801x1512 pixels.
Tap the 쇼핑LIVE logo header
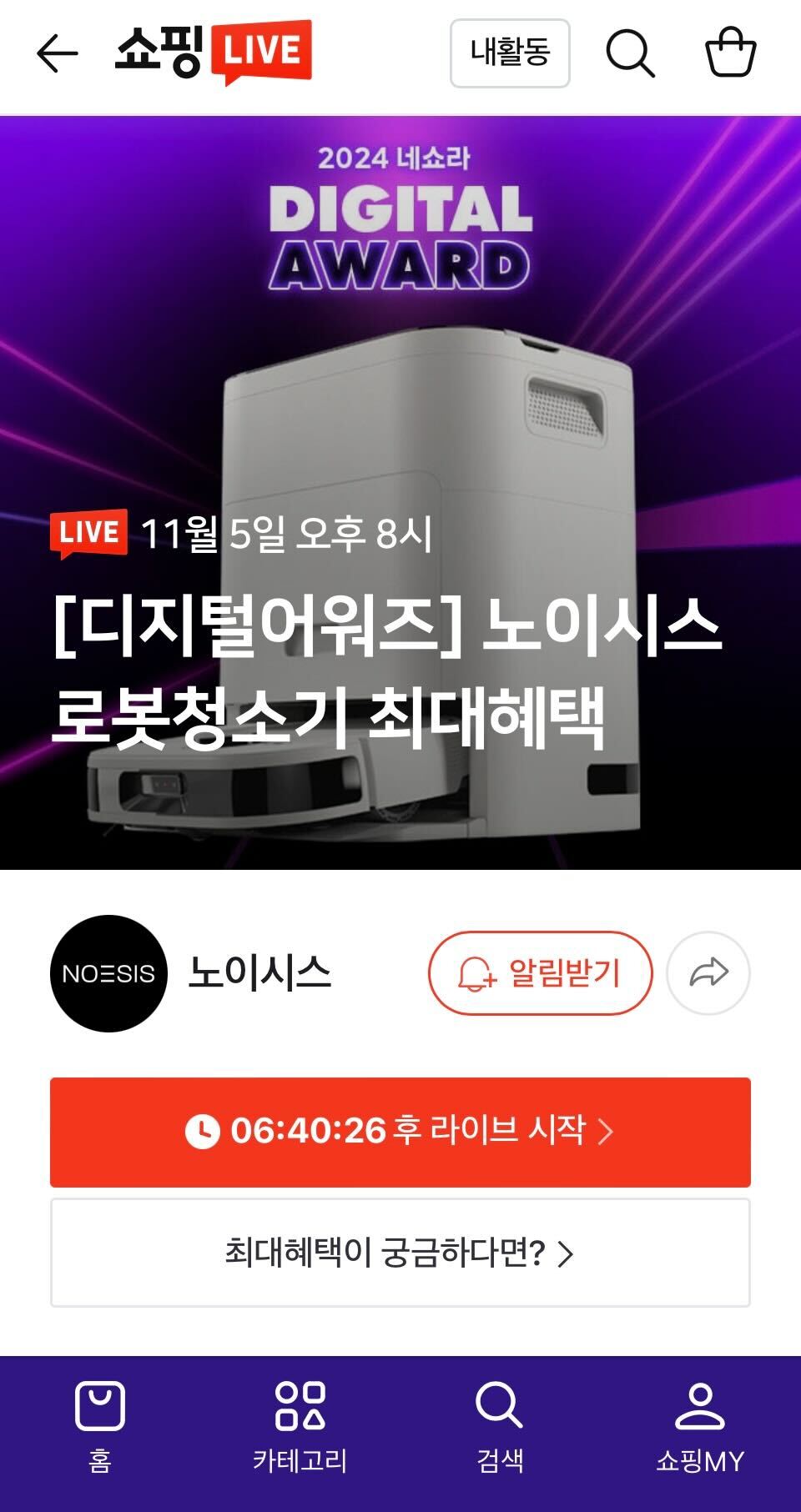point(214,52)
